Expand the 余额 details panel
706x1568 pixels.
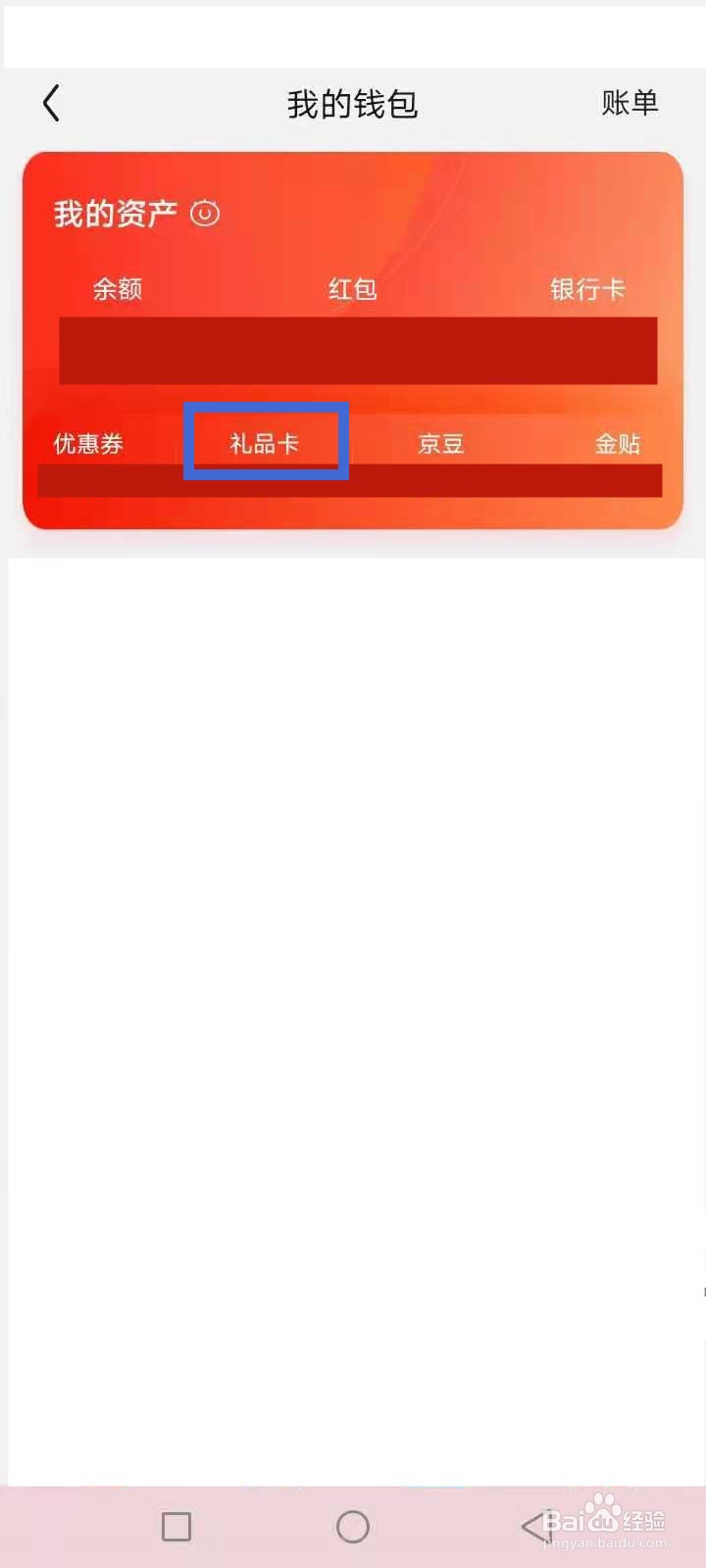coord(118,289)
